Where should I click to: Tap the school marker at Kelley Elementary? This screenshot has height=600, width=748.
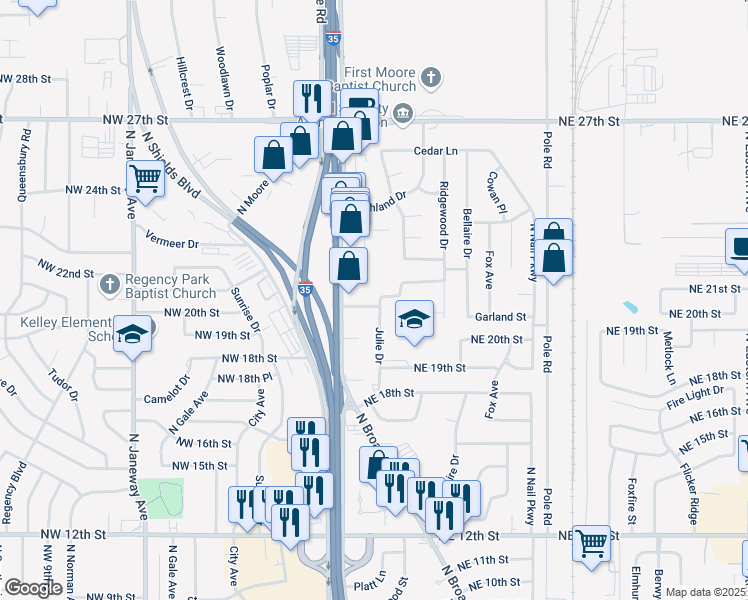(131, 334)
